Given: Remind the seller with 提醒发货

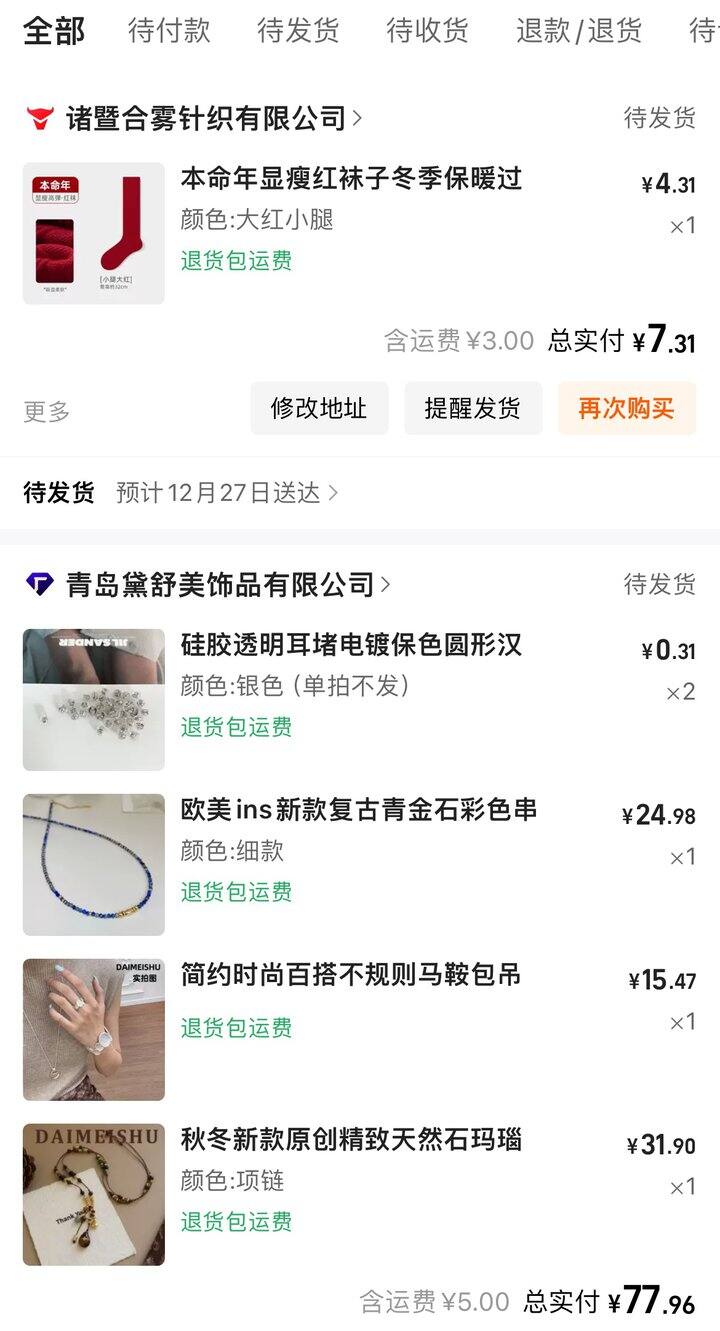Looking at the screenshot, I should tap(473, 408).
